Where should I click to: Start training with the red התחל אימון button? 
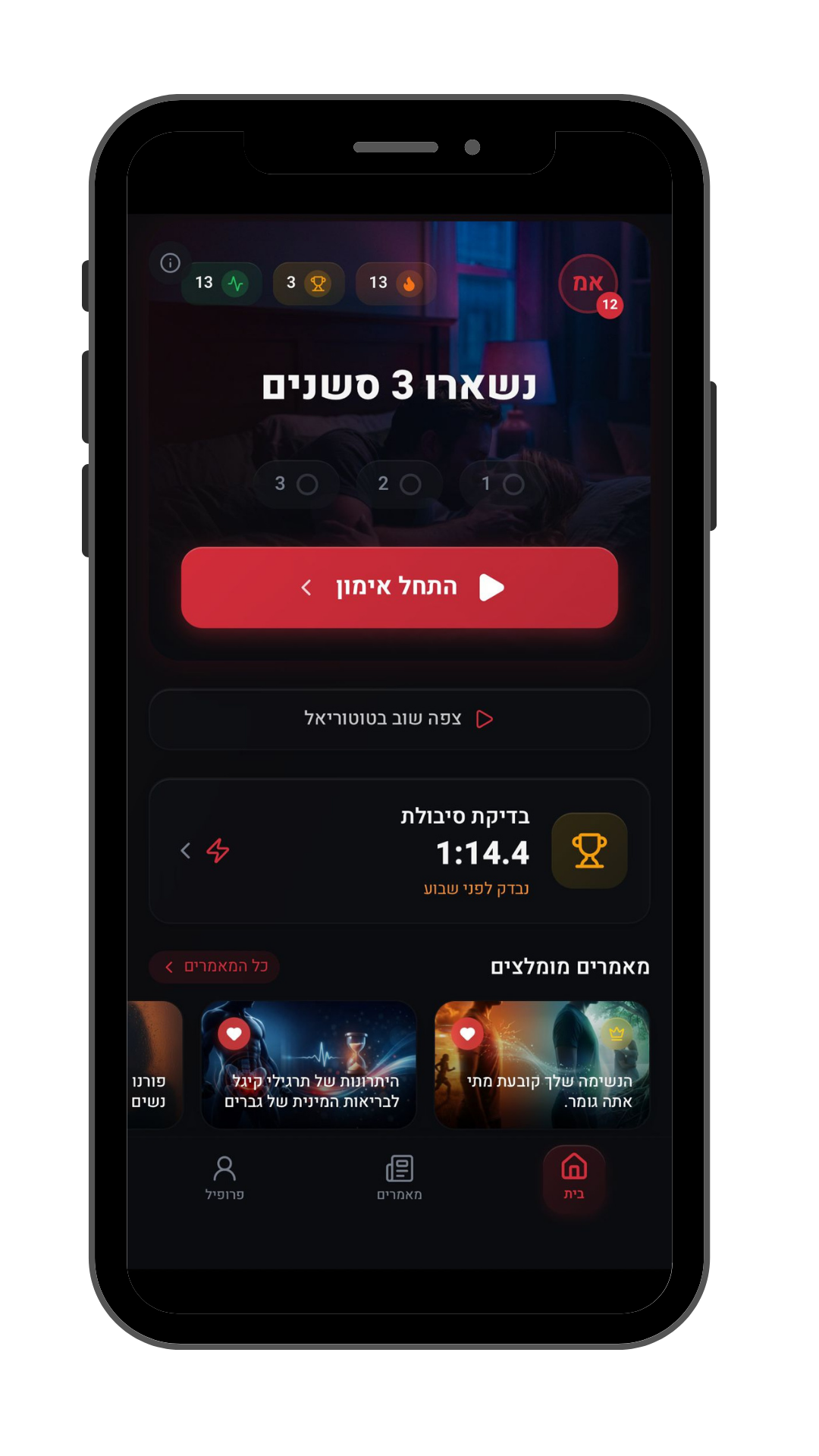coord(400,588)
